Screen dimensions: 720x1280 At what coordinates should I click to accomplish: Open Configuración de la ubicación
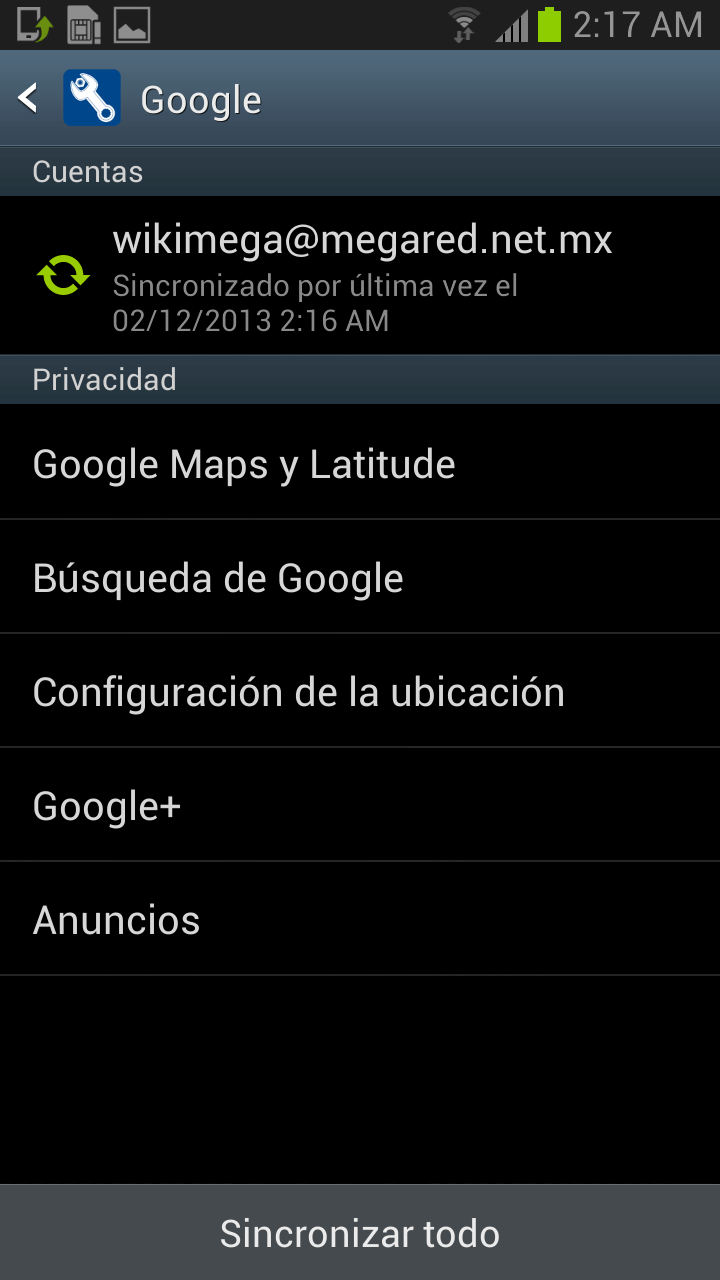point(360,690)
